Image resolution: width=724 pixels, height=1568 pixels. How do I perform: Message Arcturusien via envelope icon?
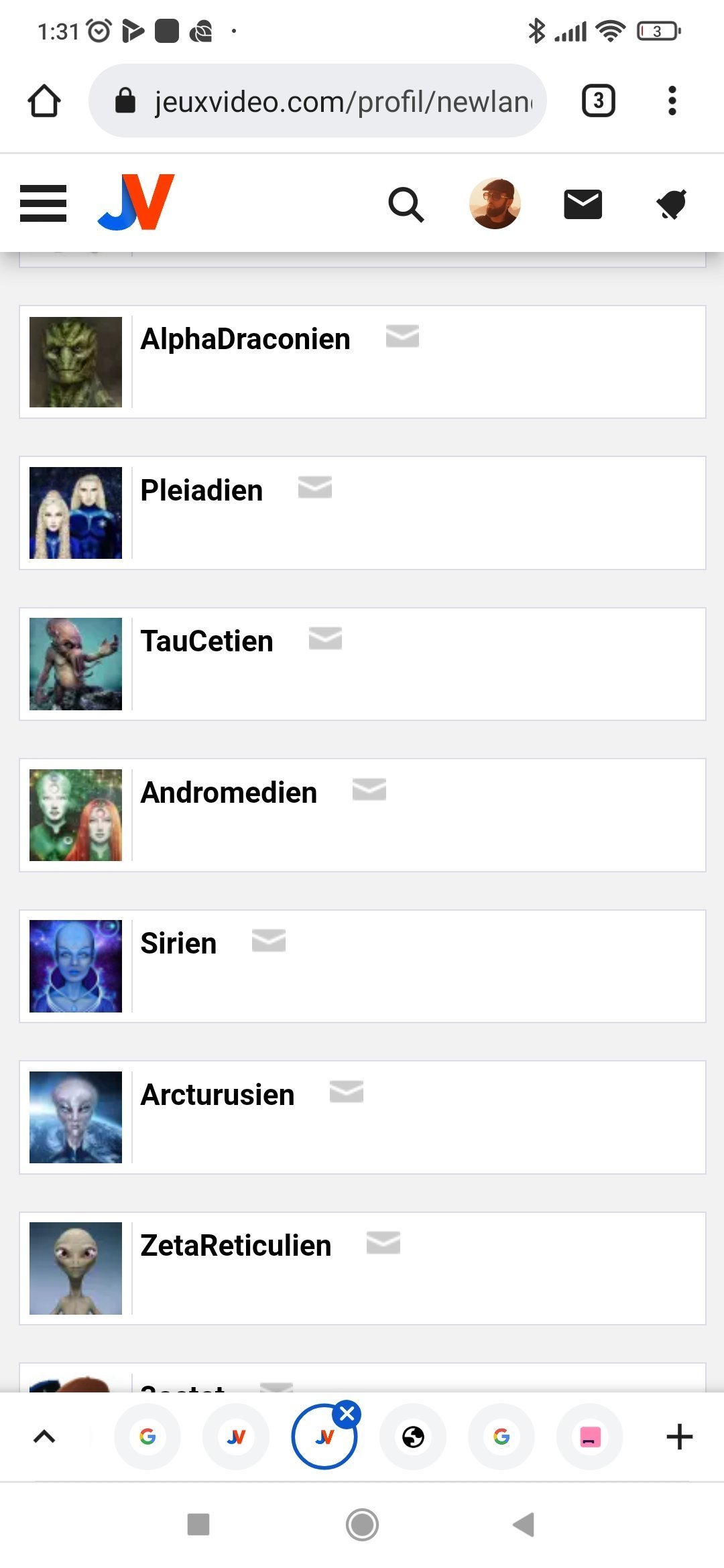347,1092
